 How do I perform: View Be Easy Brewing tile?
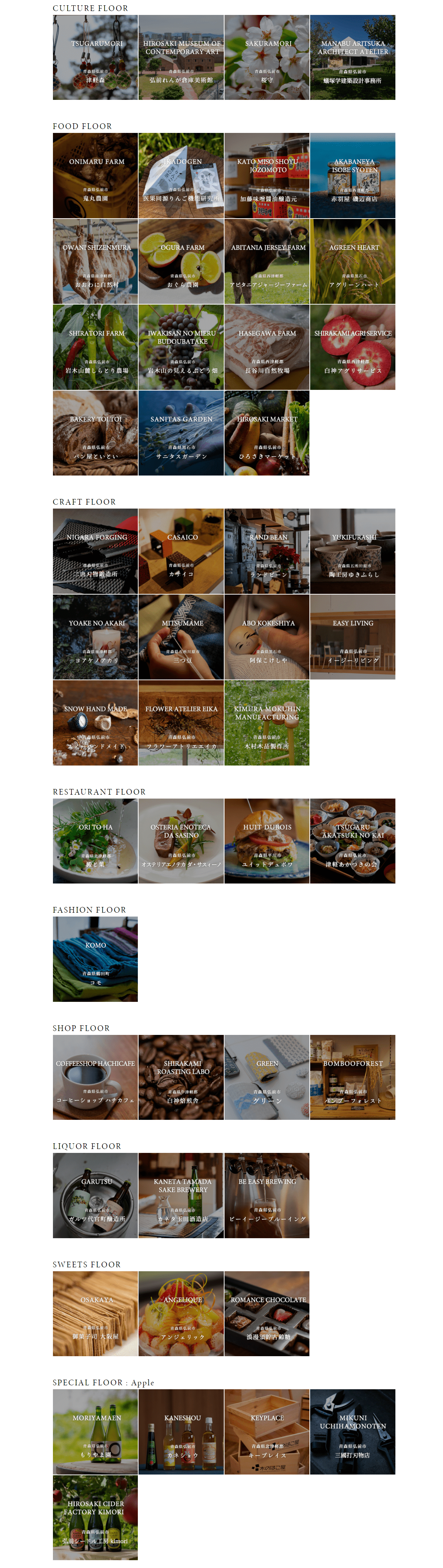266,1196
